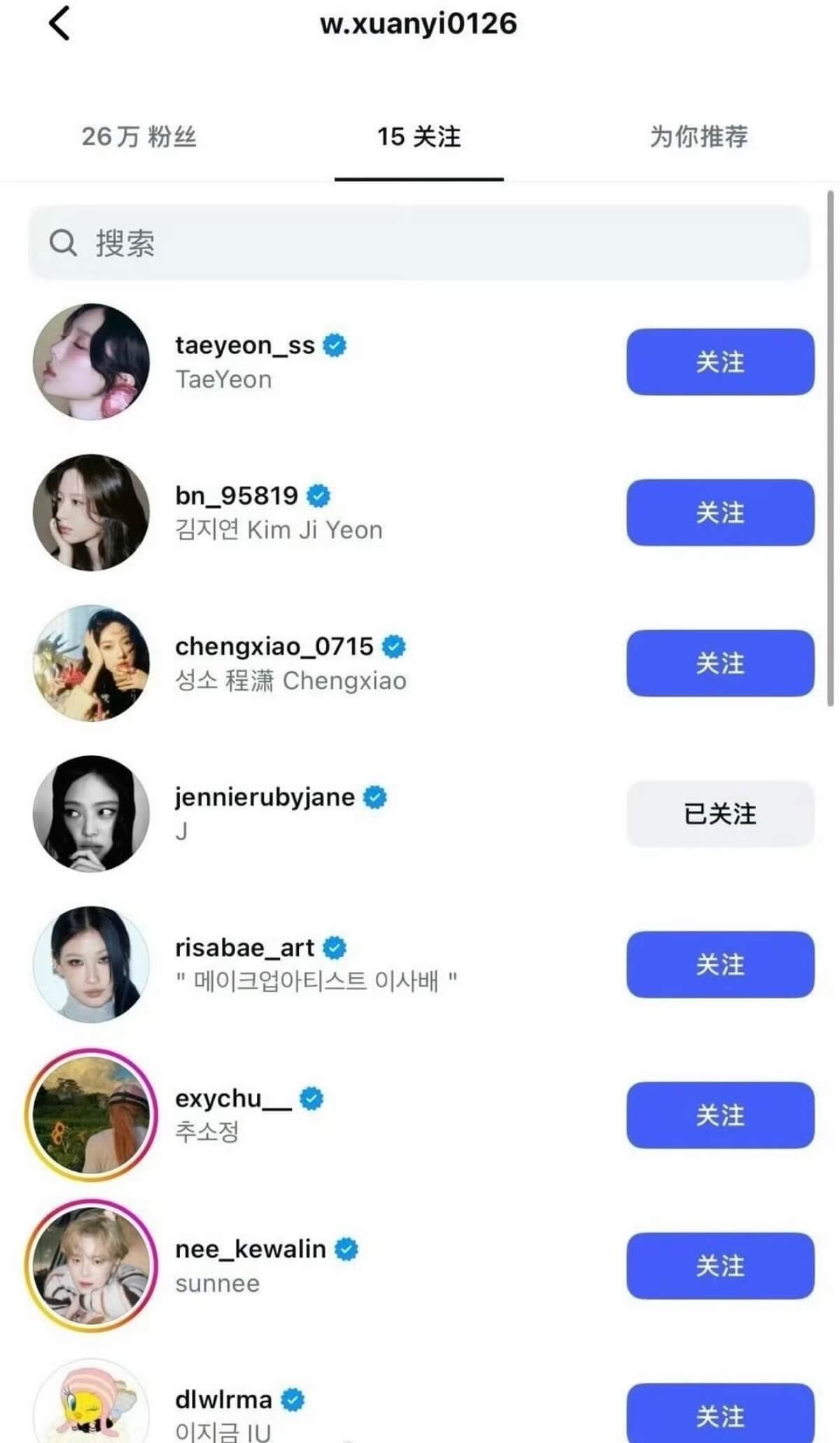The height and width of the screenshot is (1443, 840).
Task: Follow risabae_art
Action: point(720,964)
